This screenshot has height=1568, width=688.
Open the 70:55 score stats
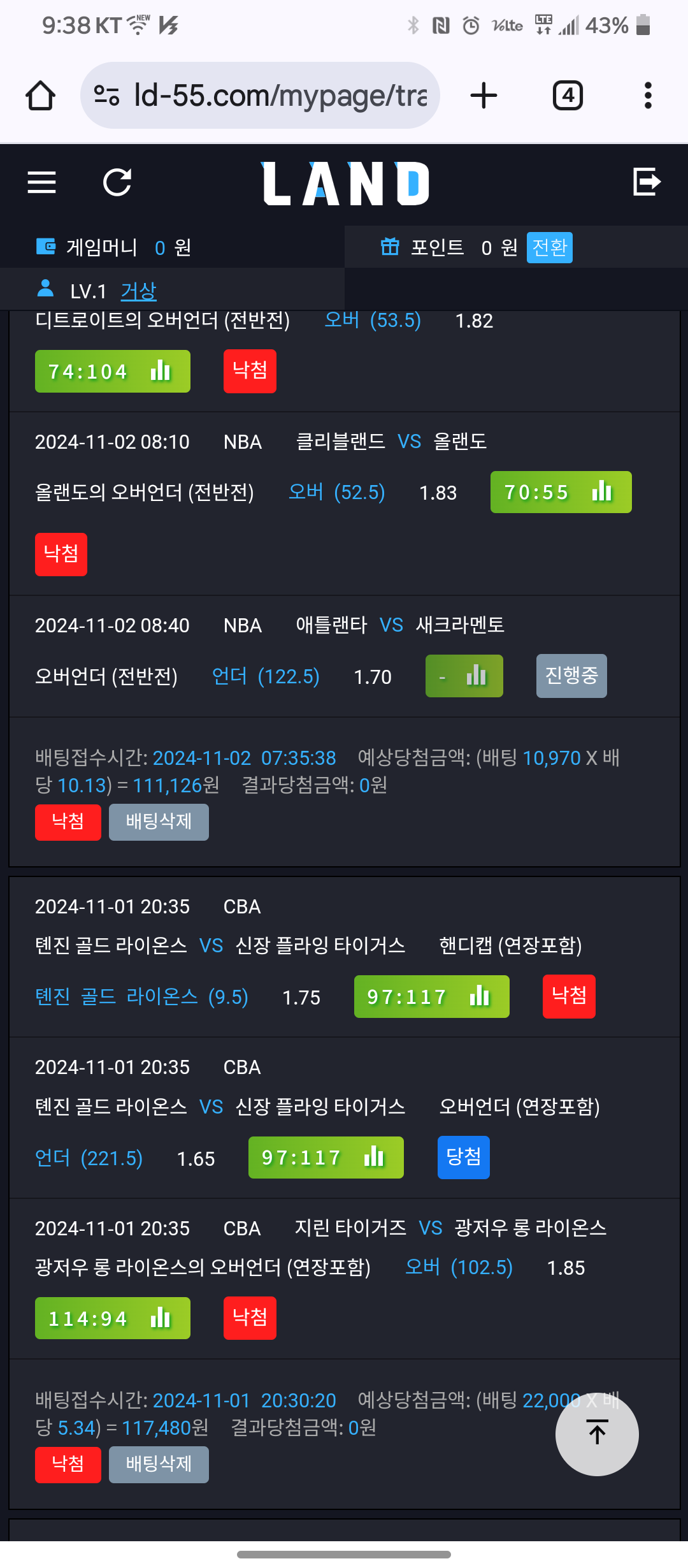[561, 492]
